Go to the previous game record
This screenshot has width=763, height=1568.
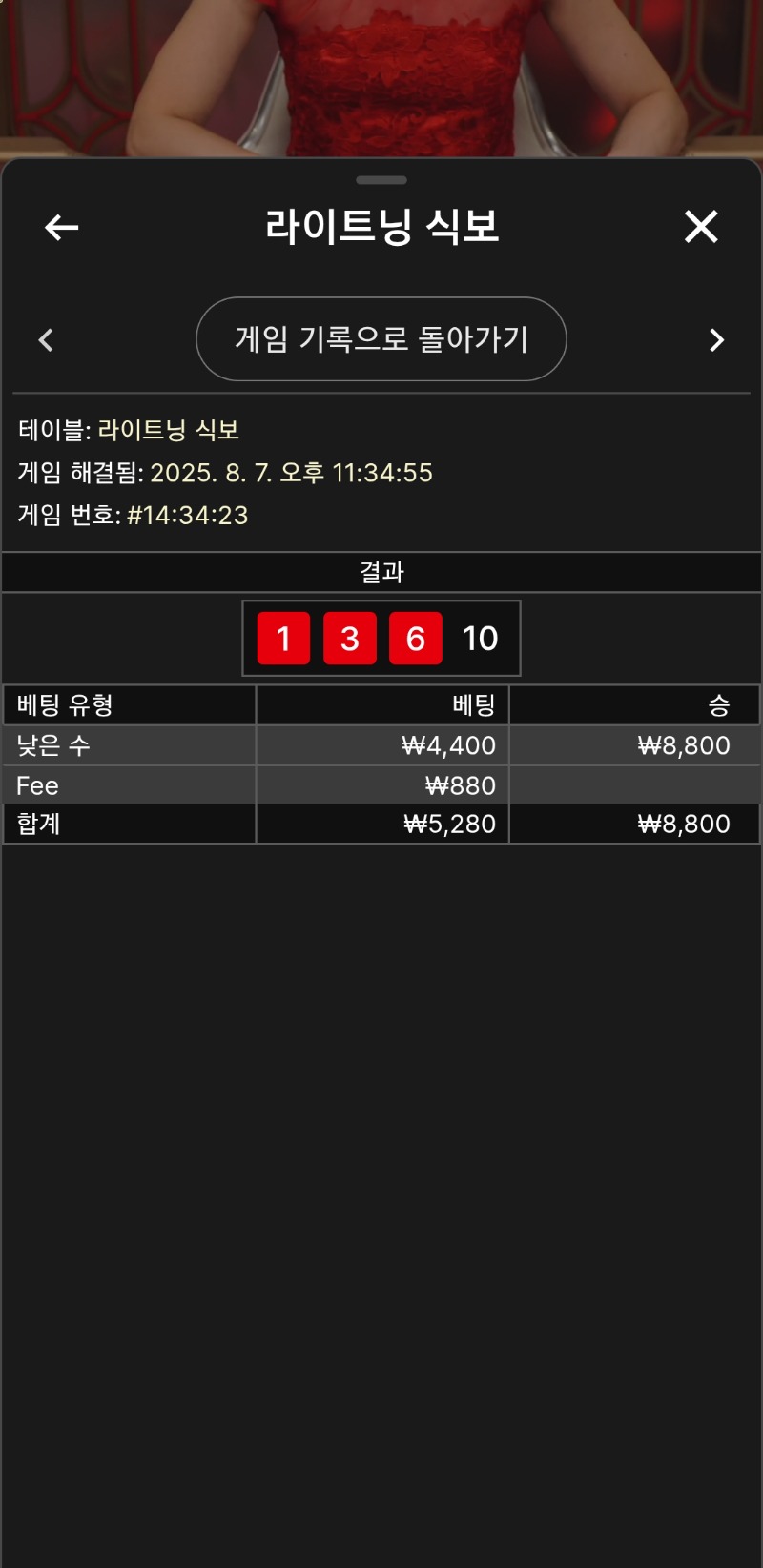[x=46, y=340]
